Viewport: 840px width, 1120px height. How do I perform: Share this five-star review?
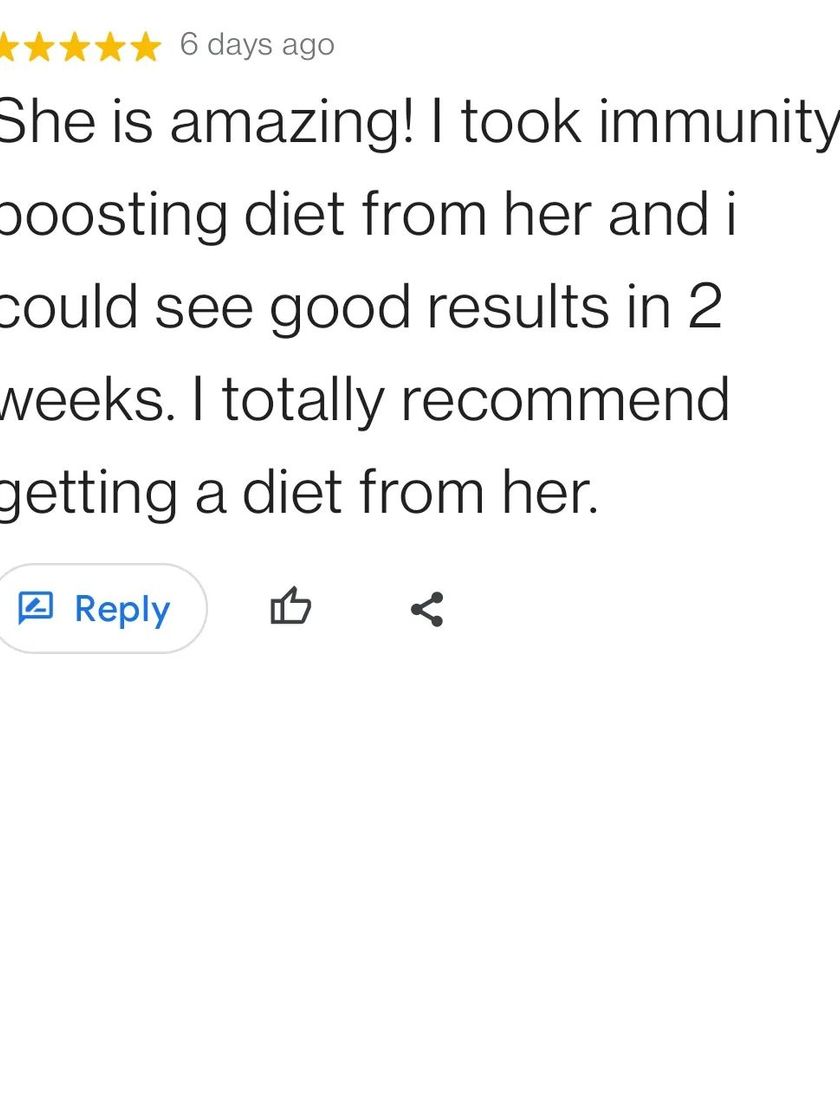[427, 609]
